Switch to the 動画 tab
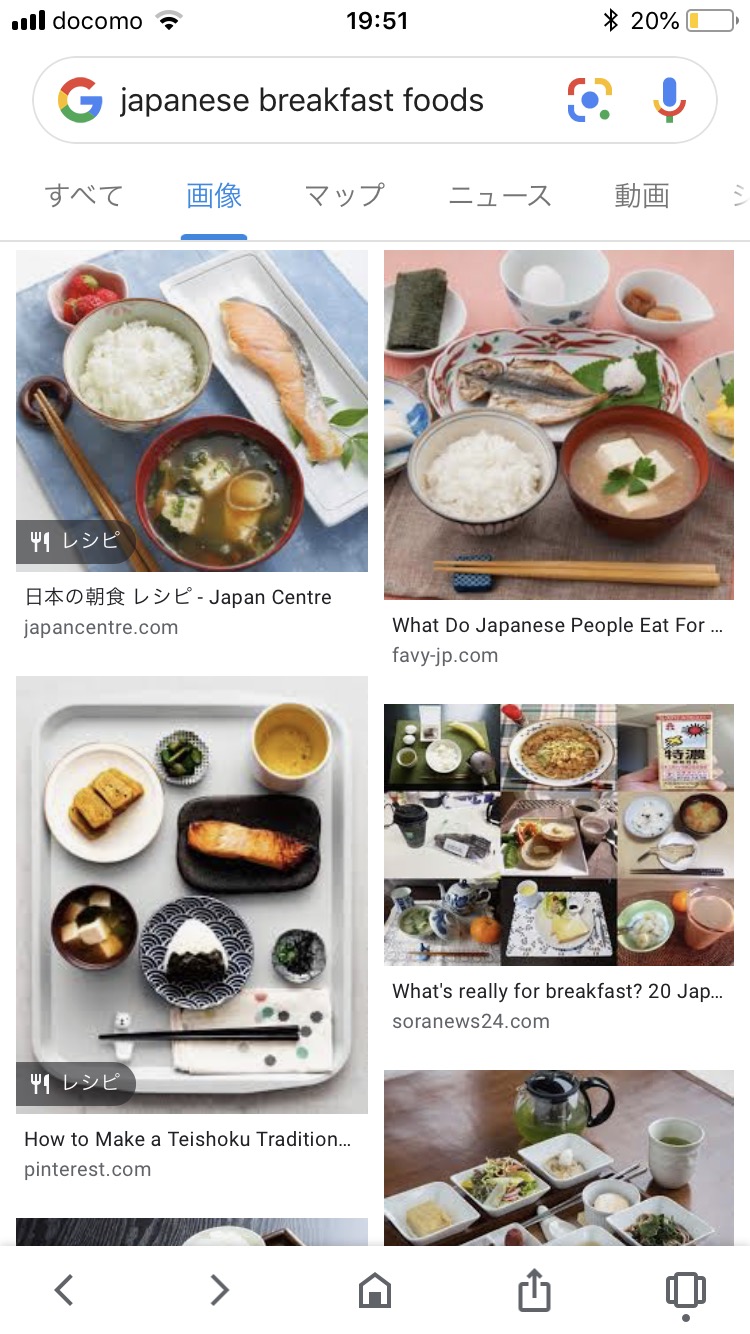 641,196
